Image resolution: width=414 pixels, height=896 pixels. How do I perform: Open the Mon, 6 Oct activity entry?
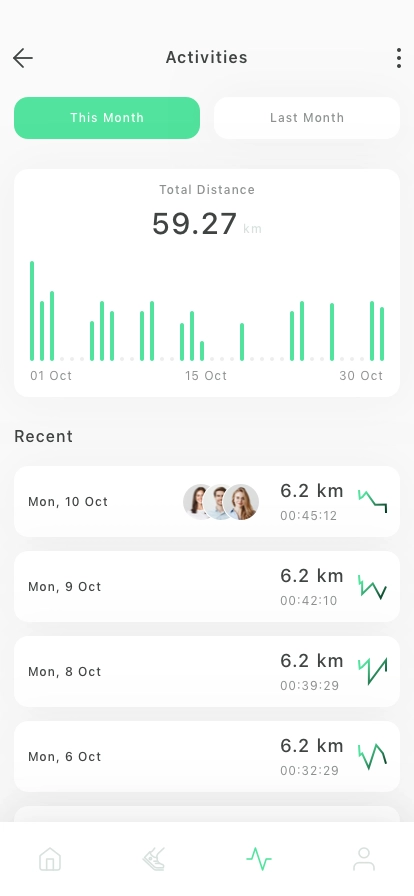(x=207, y=757)
